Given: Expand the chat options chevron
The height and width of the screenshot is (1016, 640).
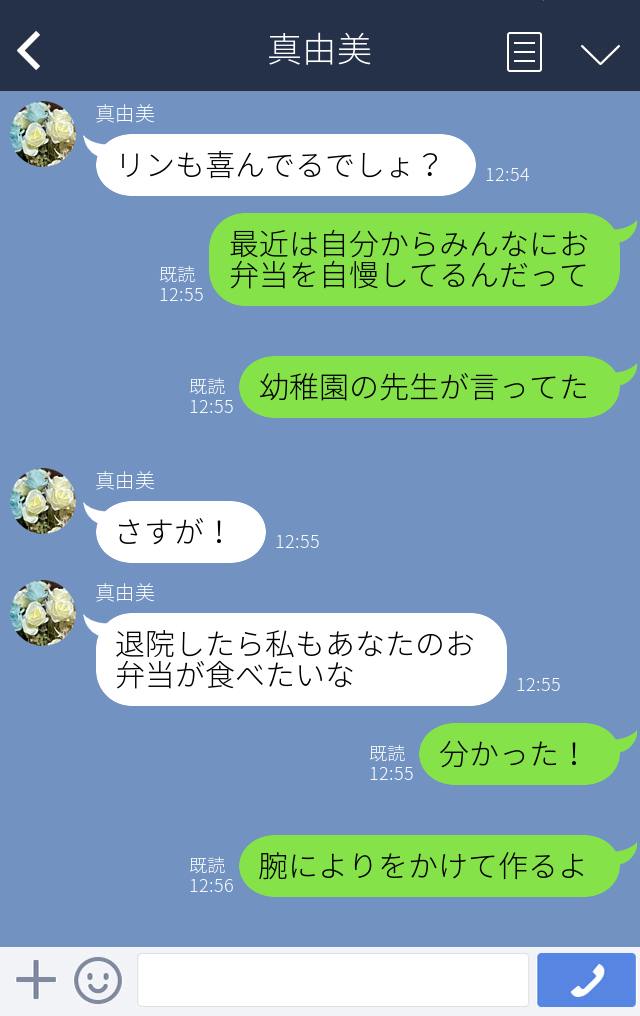Looking at the screenshot, I should pos(600,53).
